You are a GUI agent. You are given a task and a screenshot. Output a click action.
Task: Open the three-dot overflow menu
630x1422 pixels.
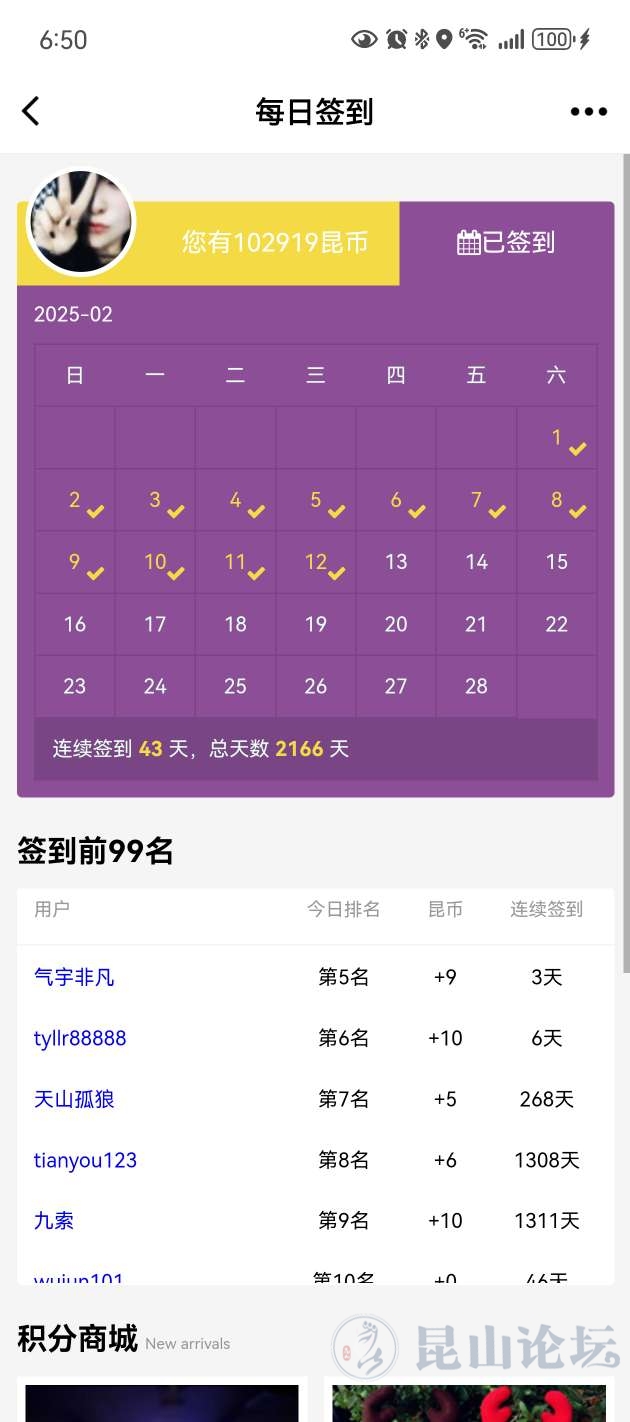588,111
